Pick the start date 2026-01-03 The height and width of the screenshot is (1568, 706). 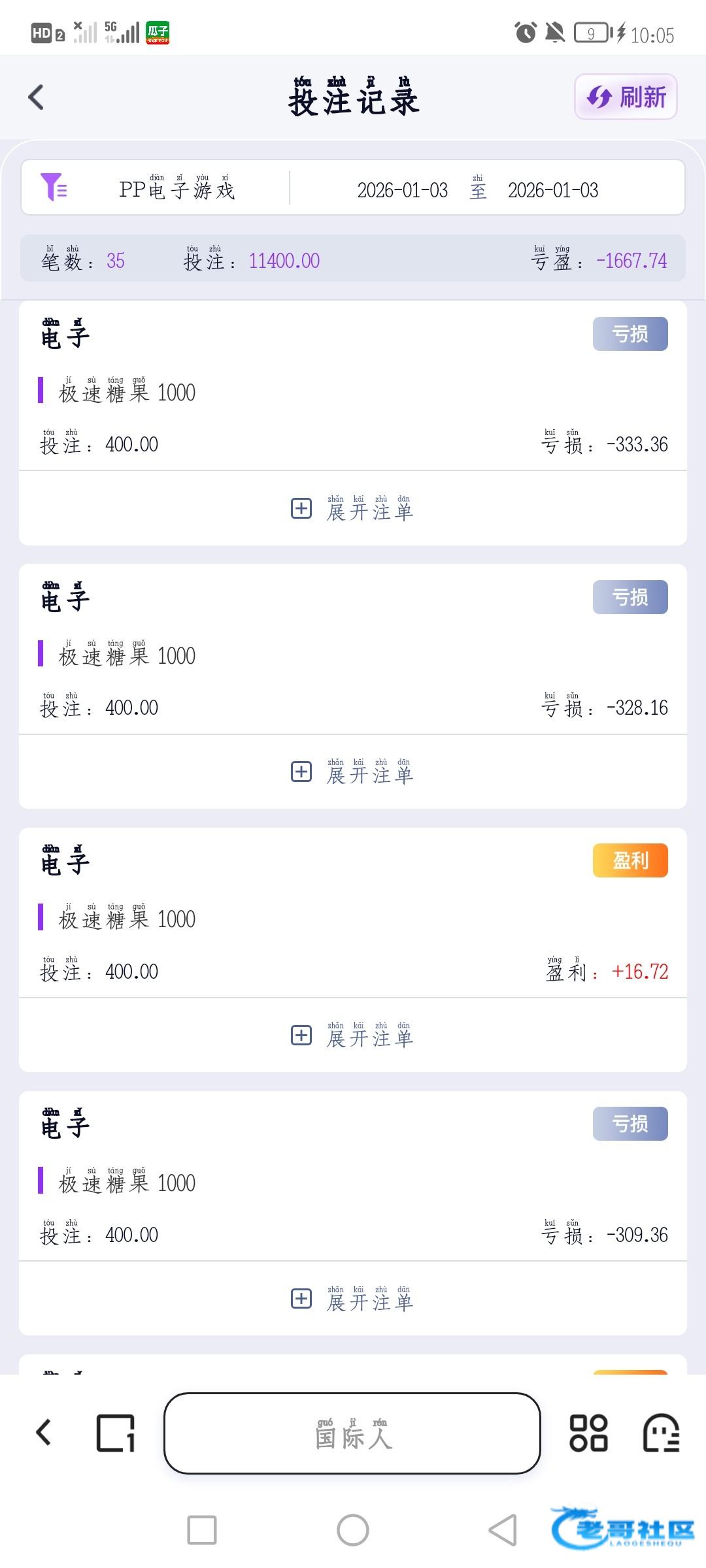pyautogui.click(x=402, y=190)
